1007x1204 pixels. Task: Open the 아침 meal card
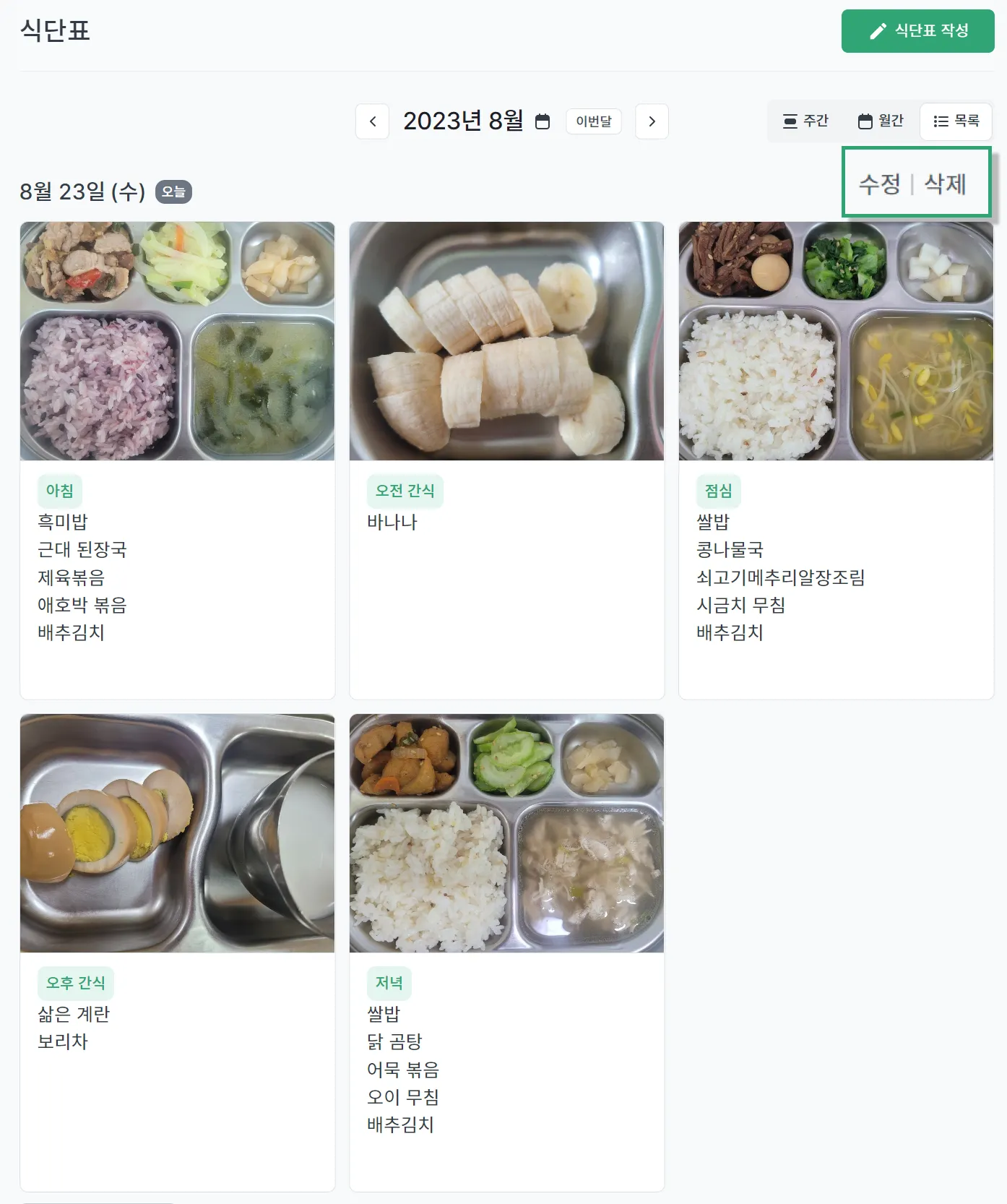click(x=177, y=460)
